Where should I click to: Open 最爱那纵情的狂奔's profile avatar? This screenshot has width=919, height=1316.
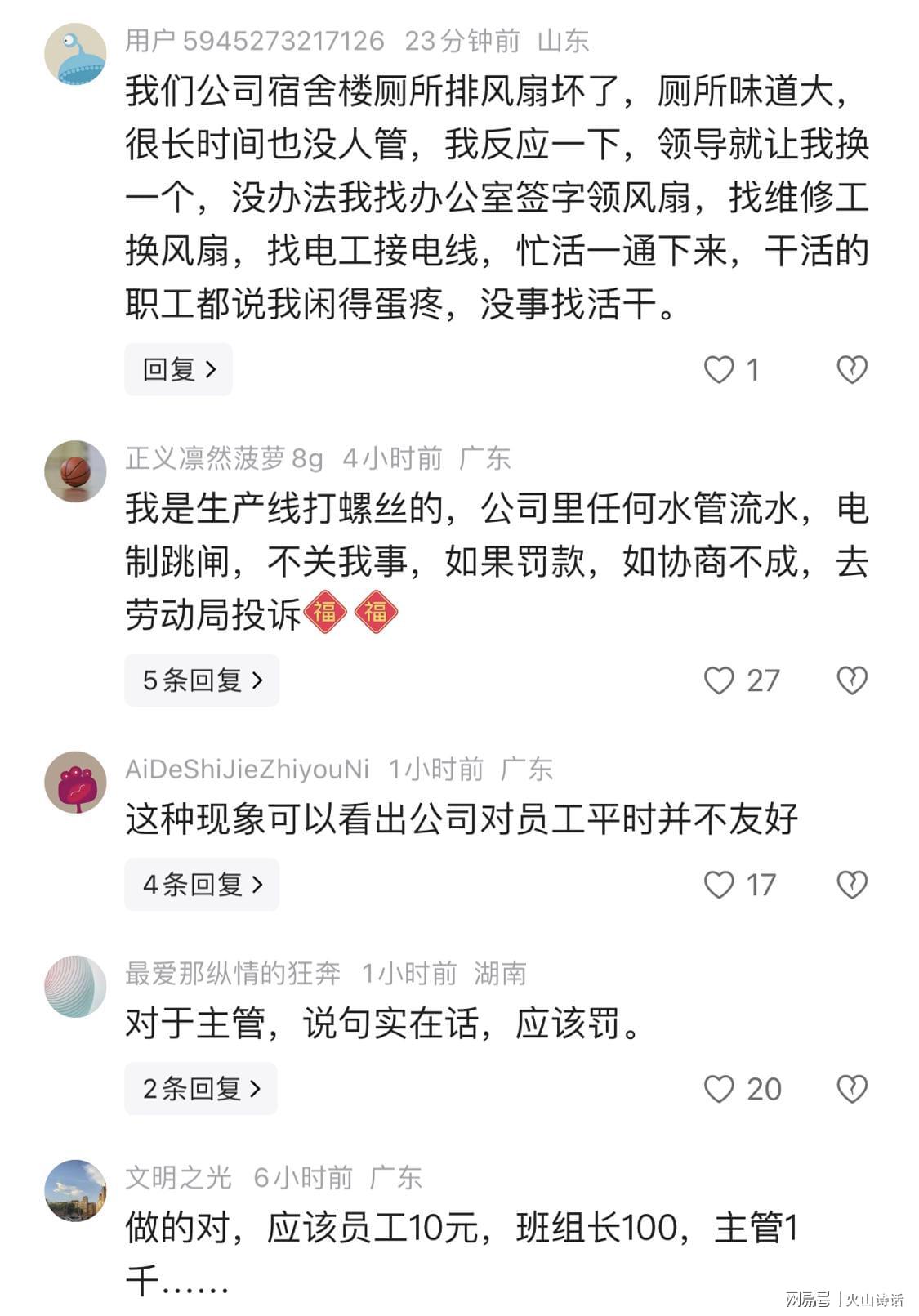pyautogui.click(x=75, y=987)
